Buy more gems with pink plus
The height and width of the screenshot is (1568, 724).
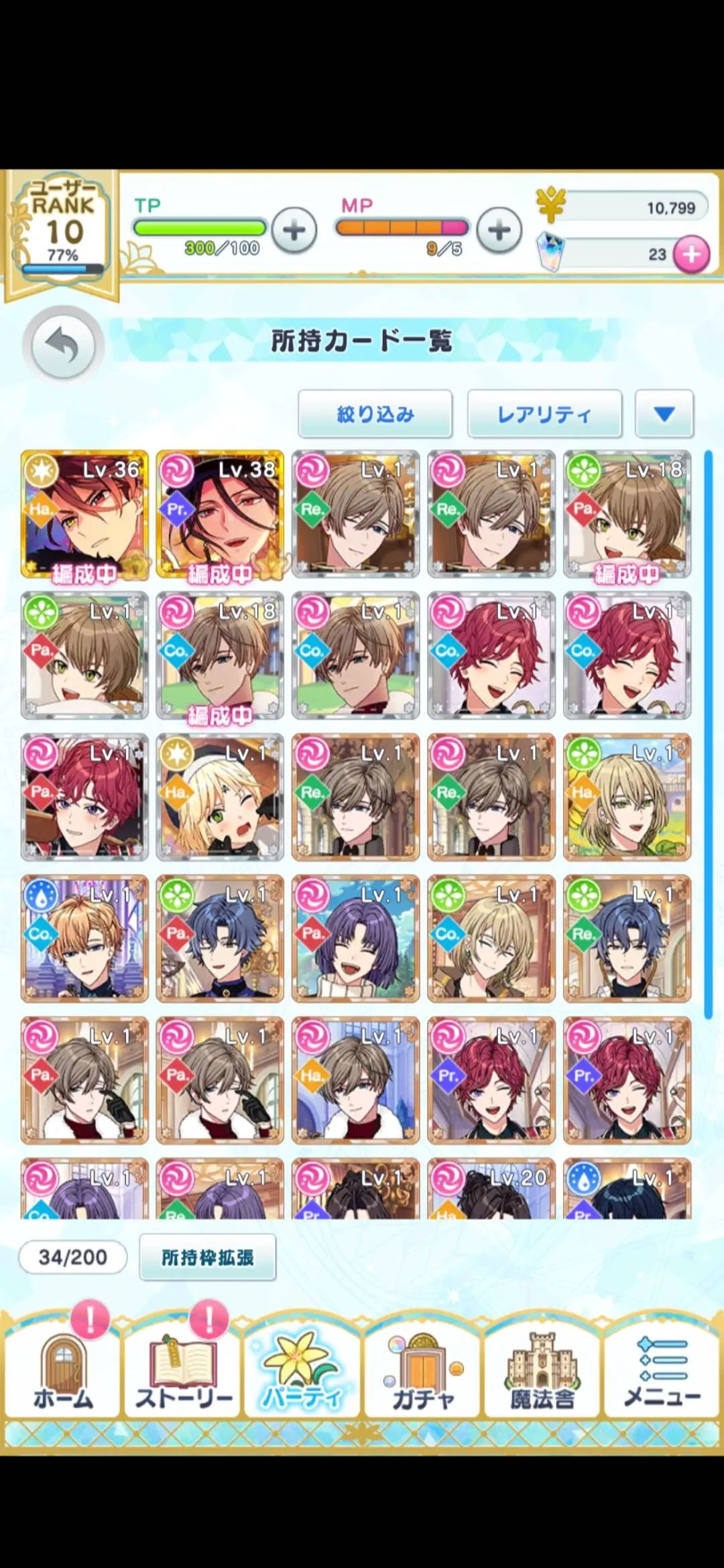[x=691, y=255]
